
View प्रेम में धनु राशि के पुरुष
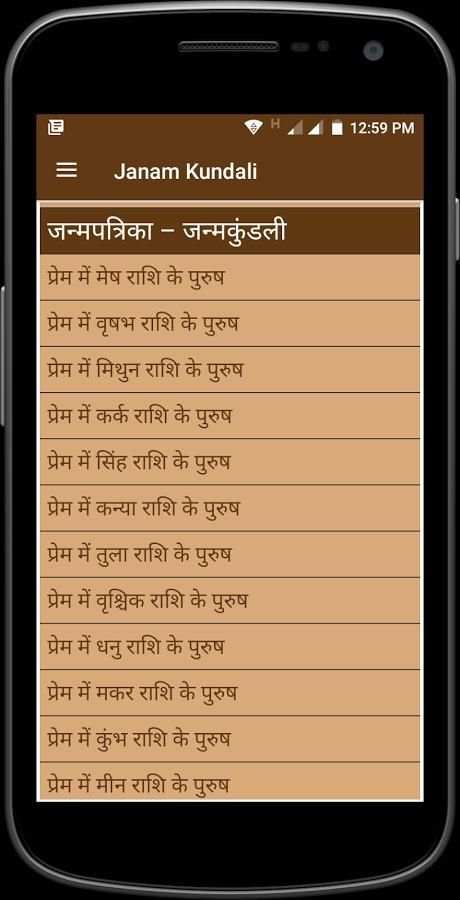(x=230, y=647)
